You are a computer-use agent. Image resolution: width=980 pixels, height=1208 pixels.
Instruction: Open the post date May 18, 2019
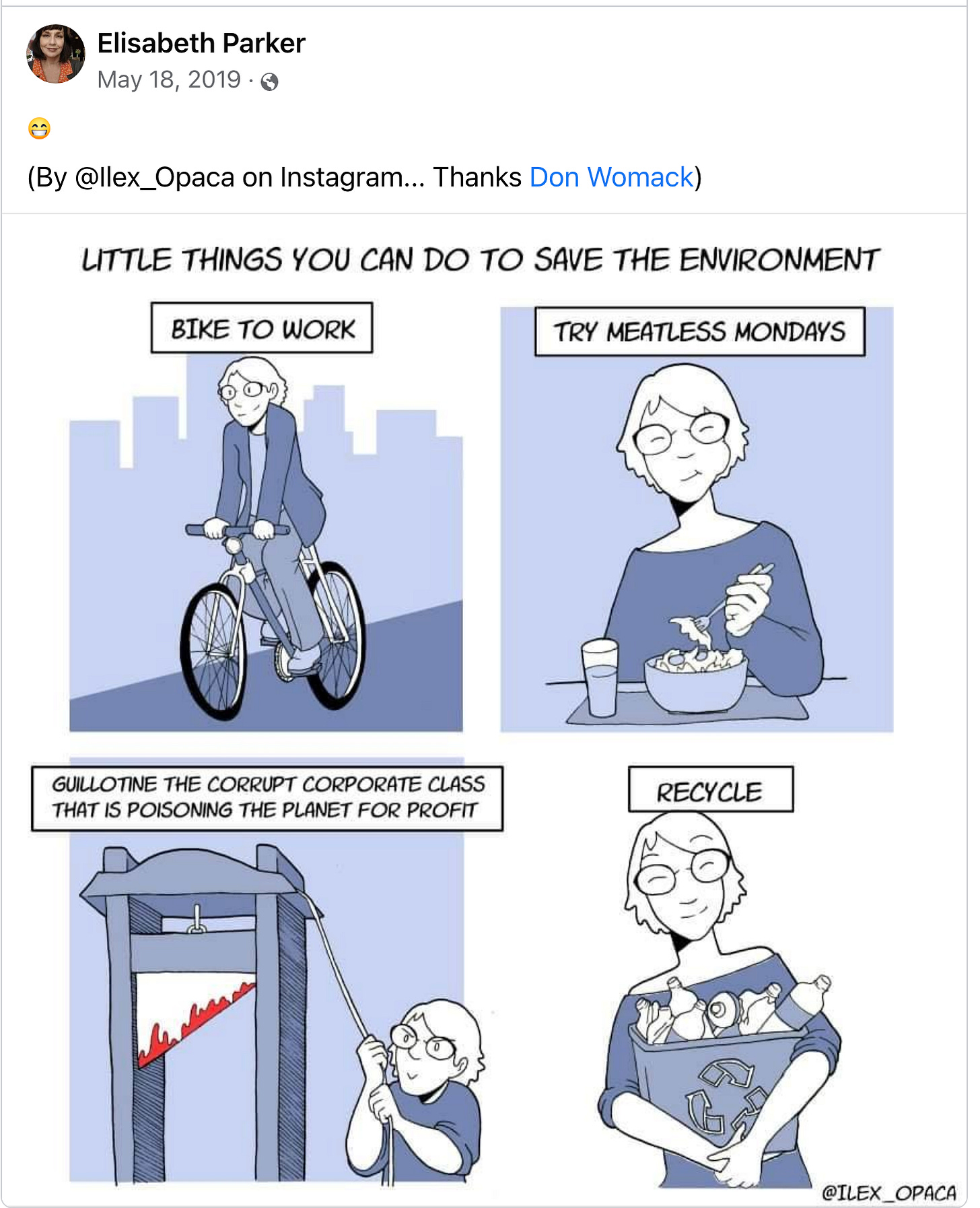pos(169,80)
